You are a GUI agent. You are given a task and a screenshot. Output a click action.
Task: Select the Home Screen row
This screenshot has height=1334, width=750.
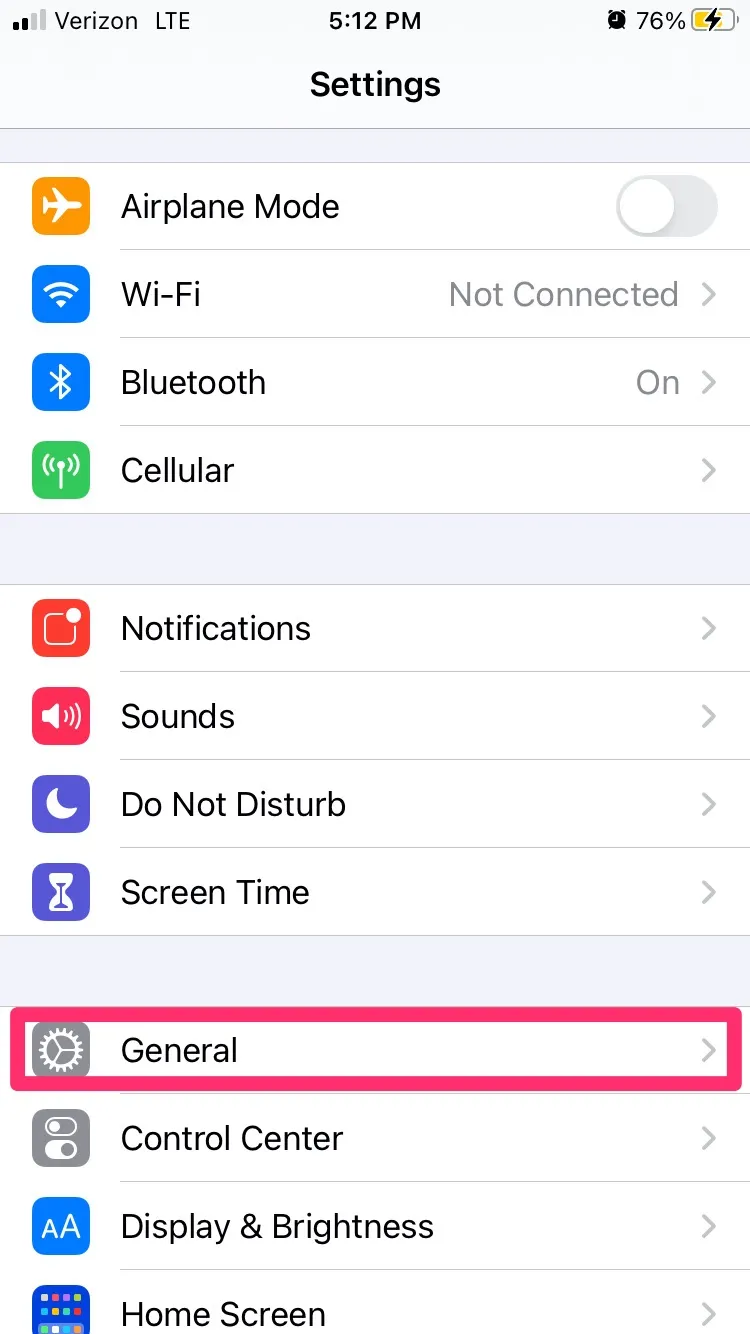pyautogui.click(x=375, y=1303)
